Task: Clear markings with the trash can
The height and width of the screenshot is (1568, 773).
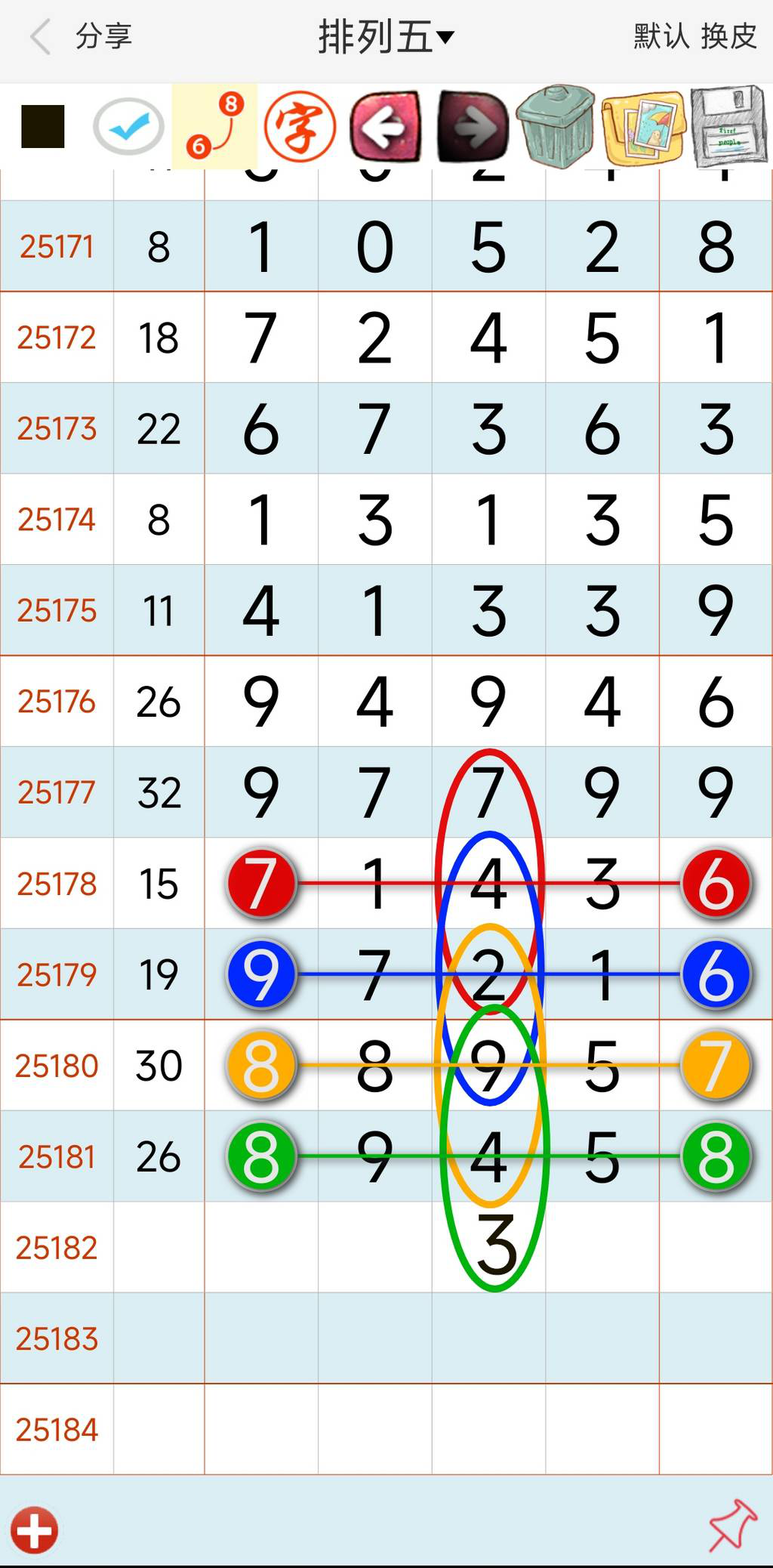Action: point(556,126)
